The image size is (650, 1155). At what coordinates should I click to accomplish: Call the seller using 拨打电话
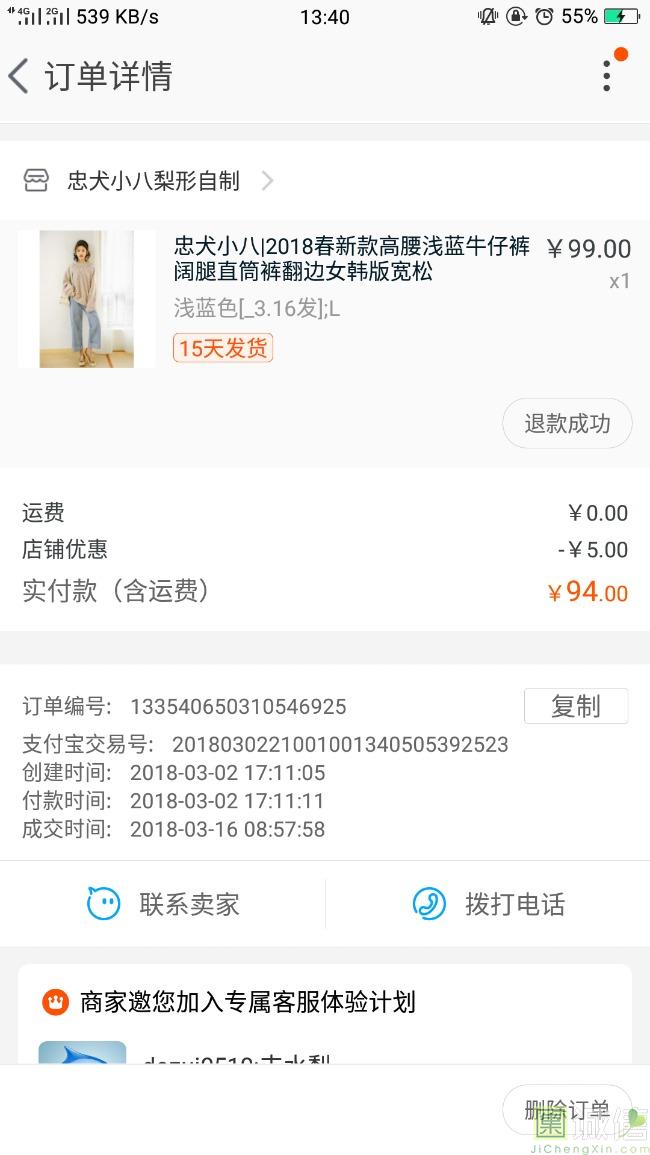click(489, 904)
